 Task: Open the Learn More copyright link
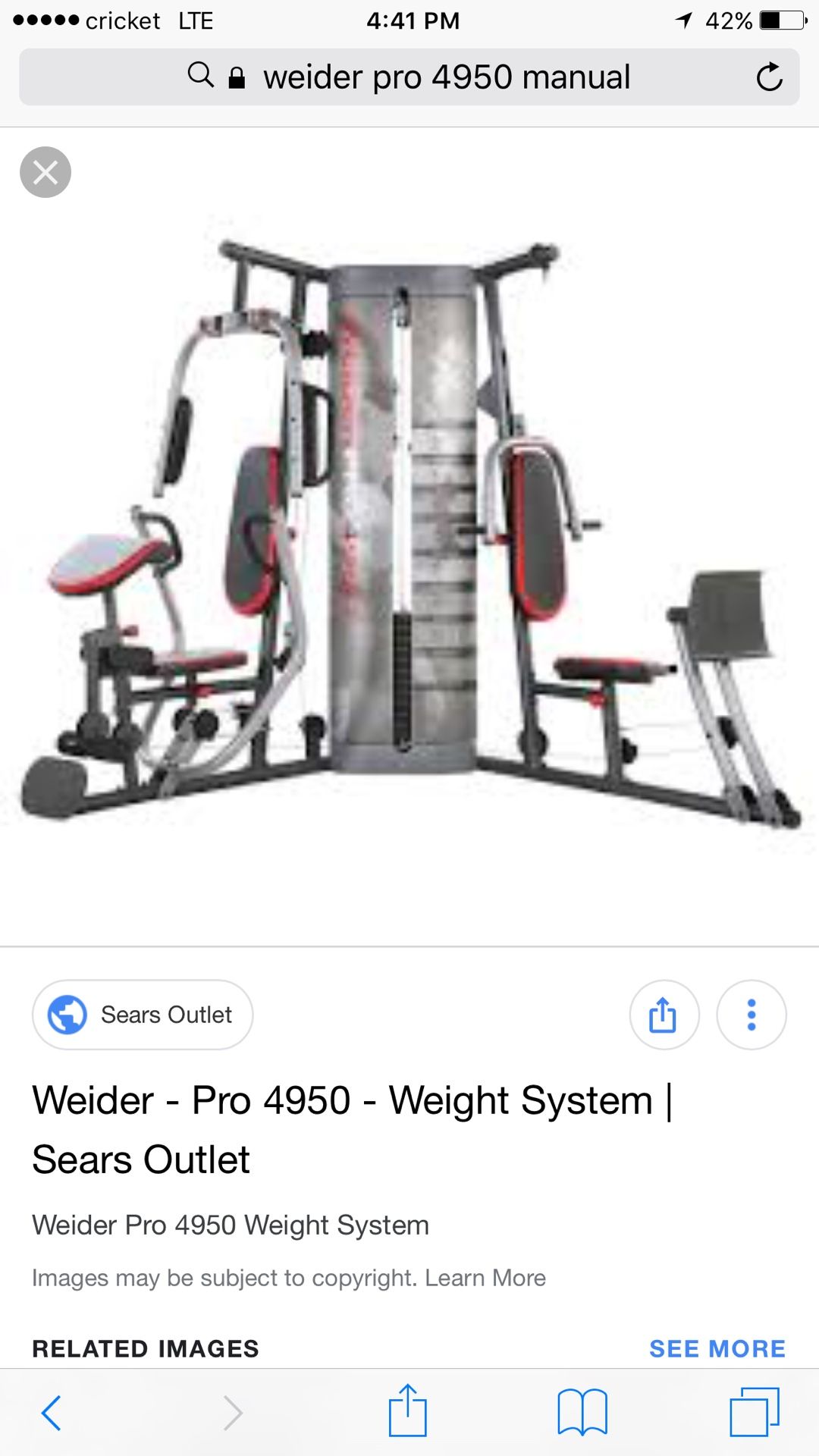coord(485,1278)
